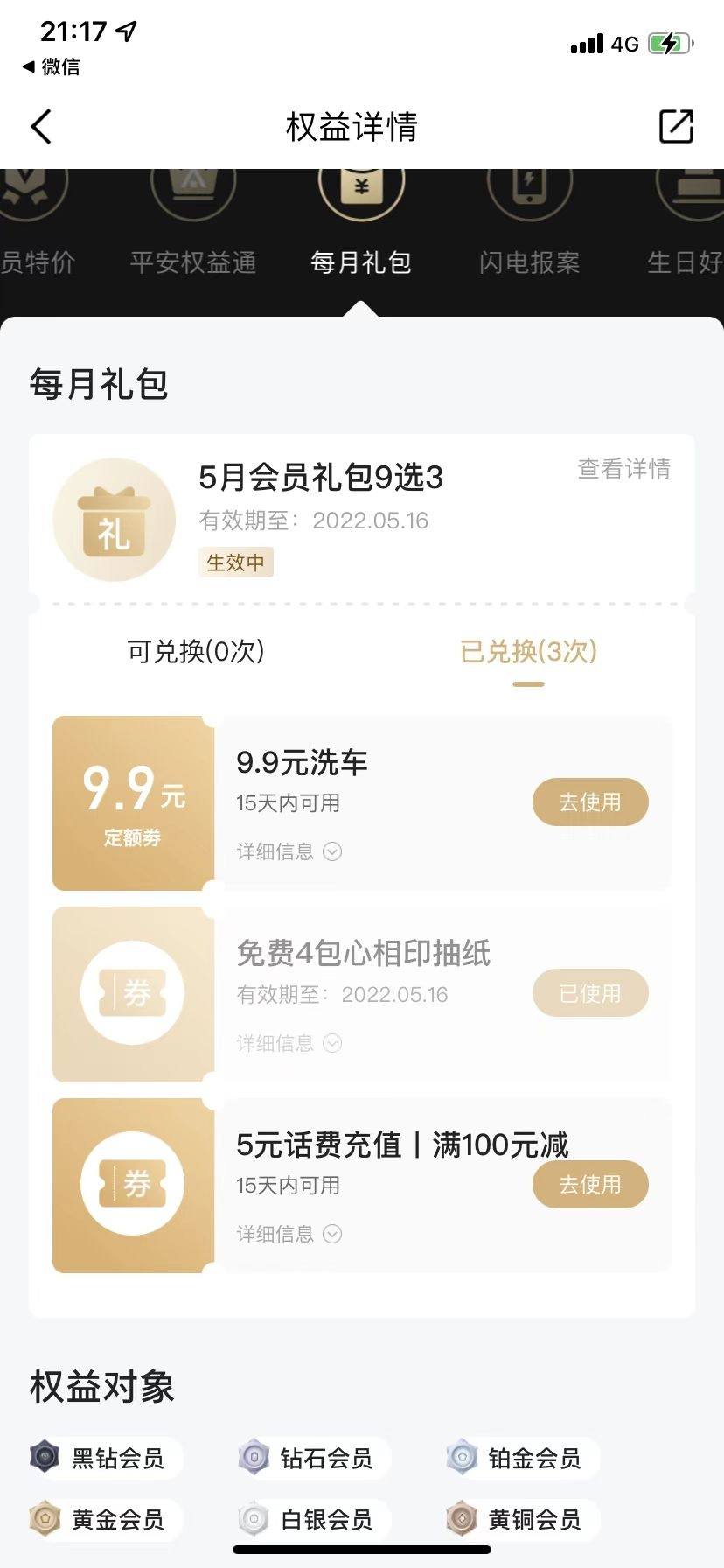This screenshot has width=724, height=1568.
Task: Open the partially visible 生日好 tab
Action: (685, 262)
